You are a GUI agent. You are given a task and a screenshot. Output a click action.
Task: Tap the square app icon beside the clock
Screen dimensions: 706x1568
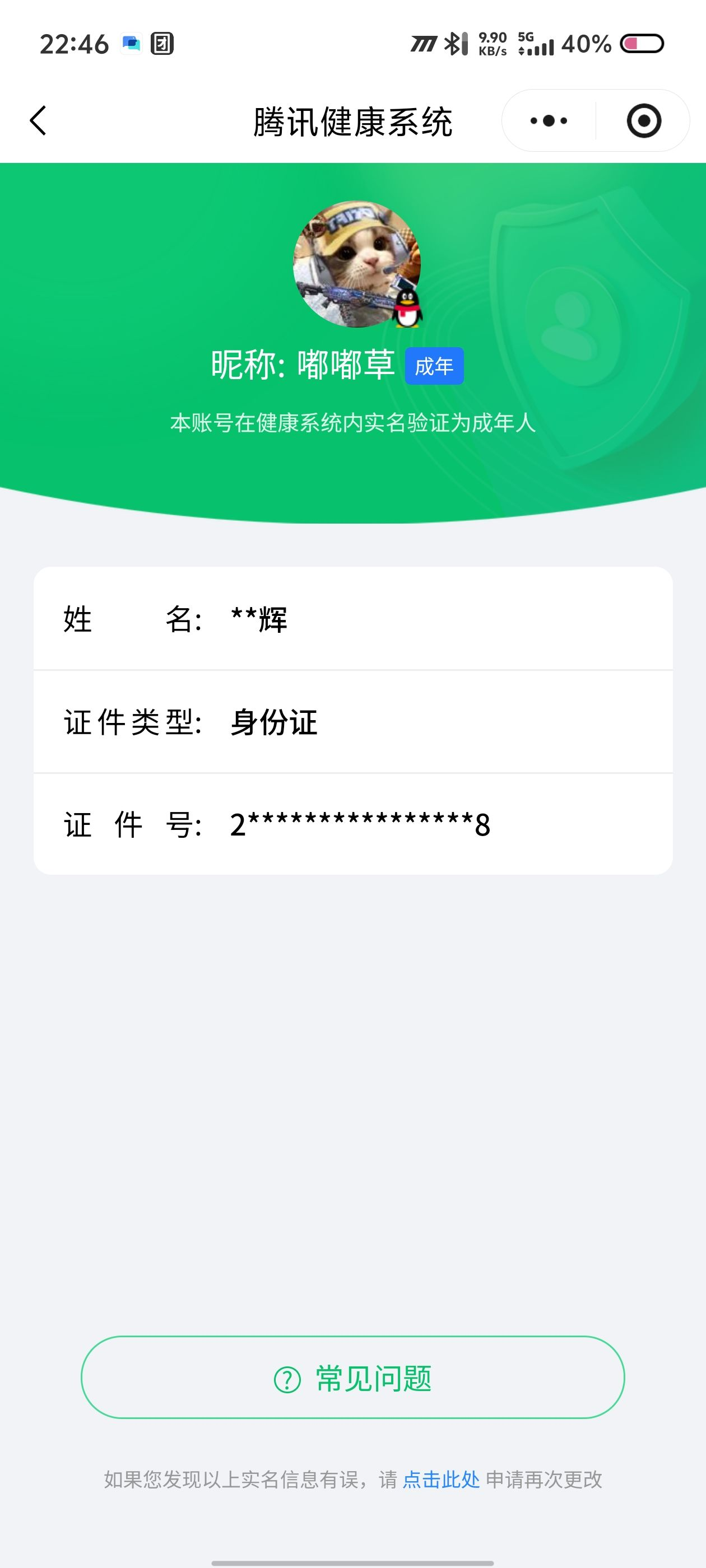[162, 43]
